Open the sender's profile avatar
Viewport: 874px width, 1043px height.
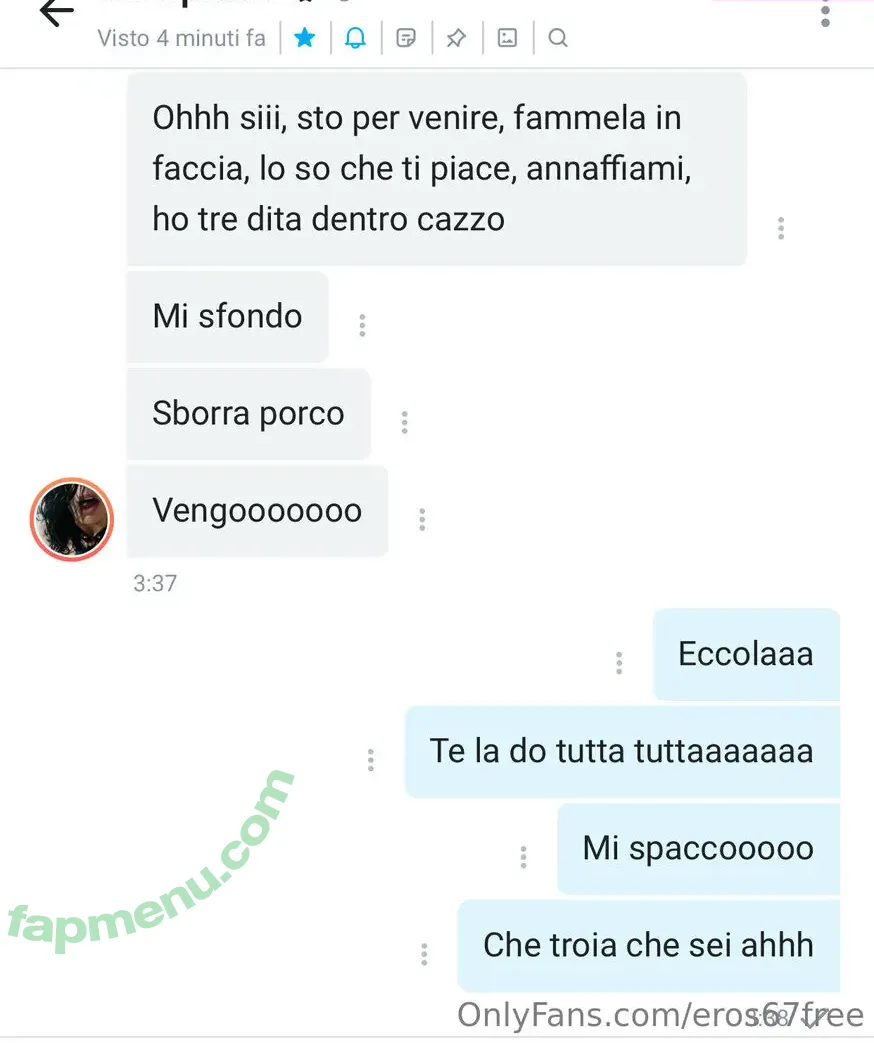click(x=71, y=520)
